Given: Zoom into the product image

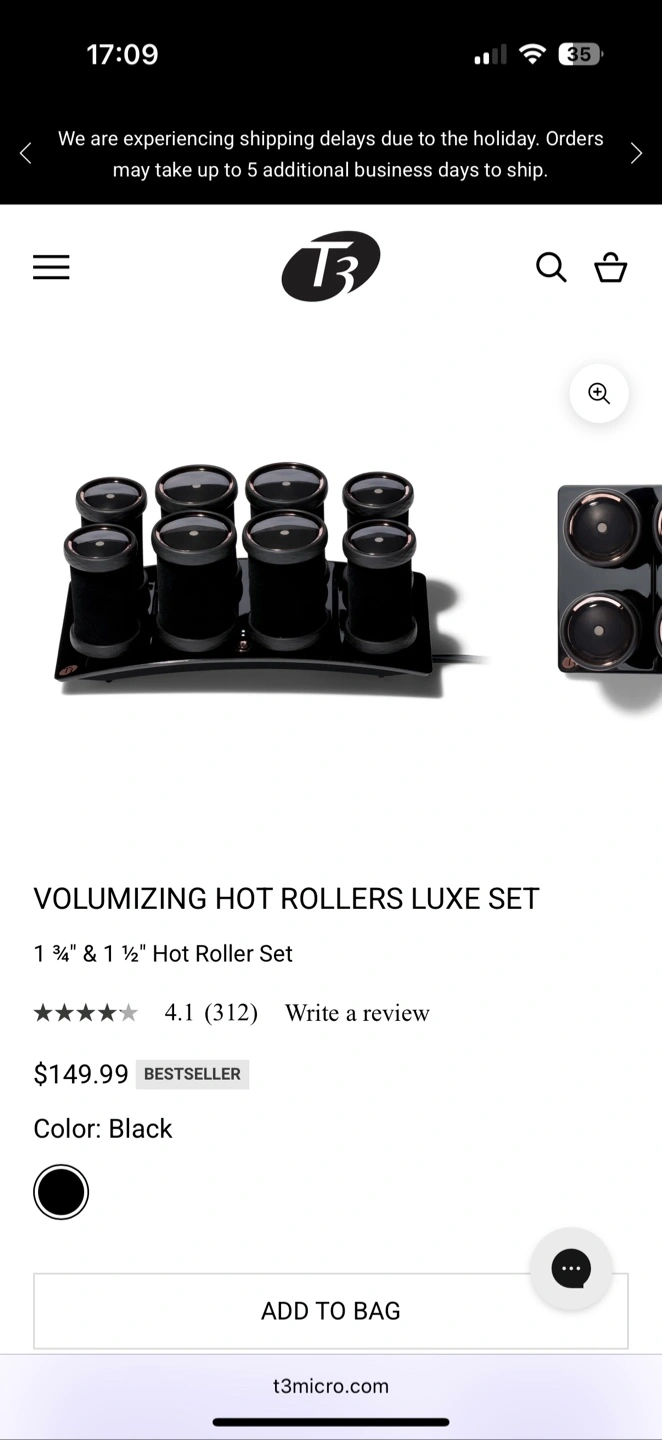Looking at the screenshot, I should coord(599,393).
